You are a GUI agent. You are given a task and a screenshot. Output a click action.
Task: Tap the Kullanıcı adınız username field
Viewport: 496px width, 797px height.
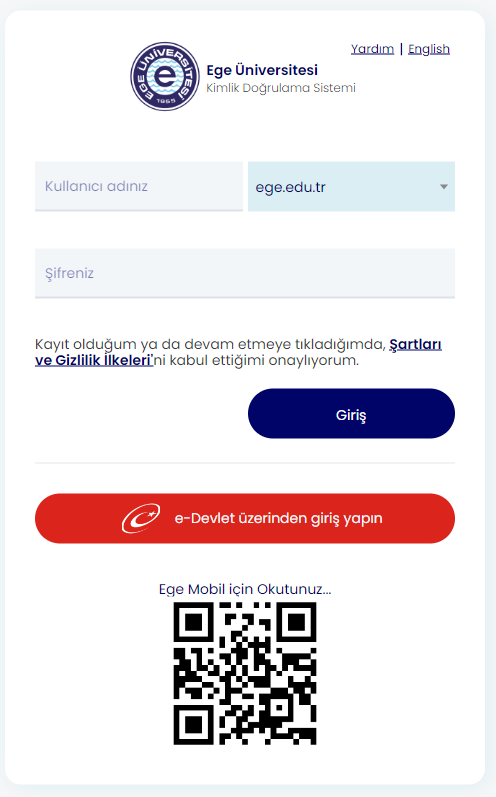coord(139,186)
